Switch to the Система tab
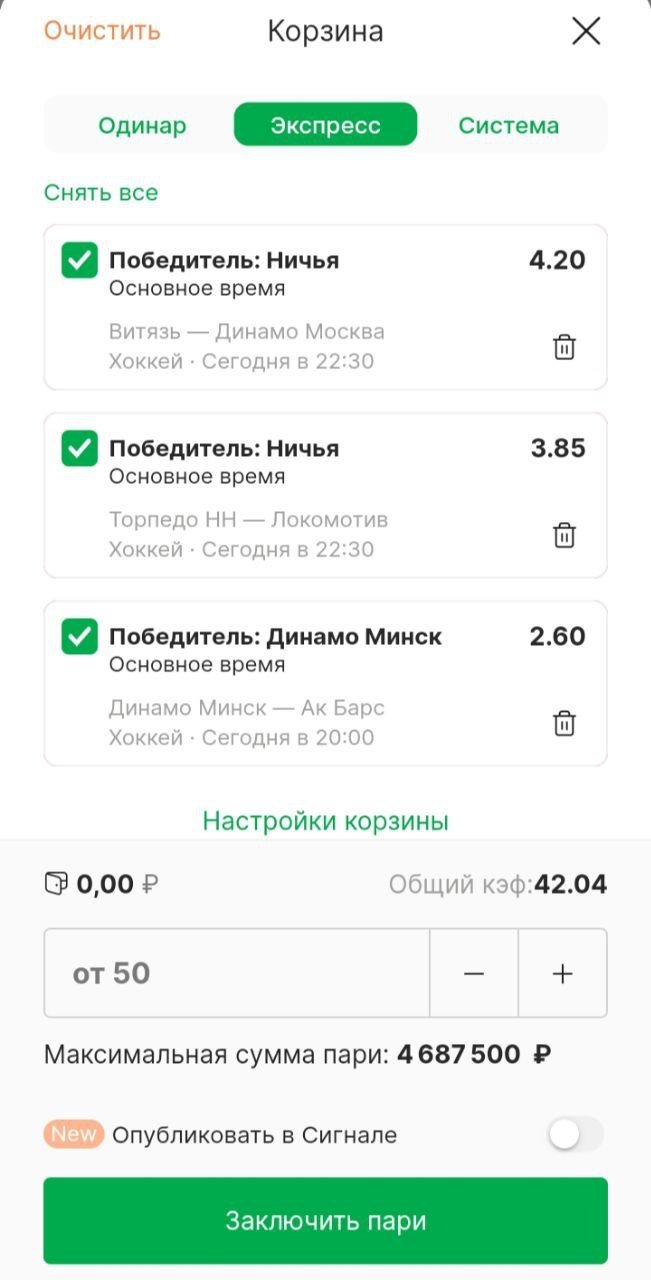 click(x=508, y=126)
